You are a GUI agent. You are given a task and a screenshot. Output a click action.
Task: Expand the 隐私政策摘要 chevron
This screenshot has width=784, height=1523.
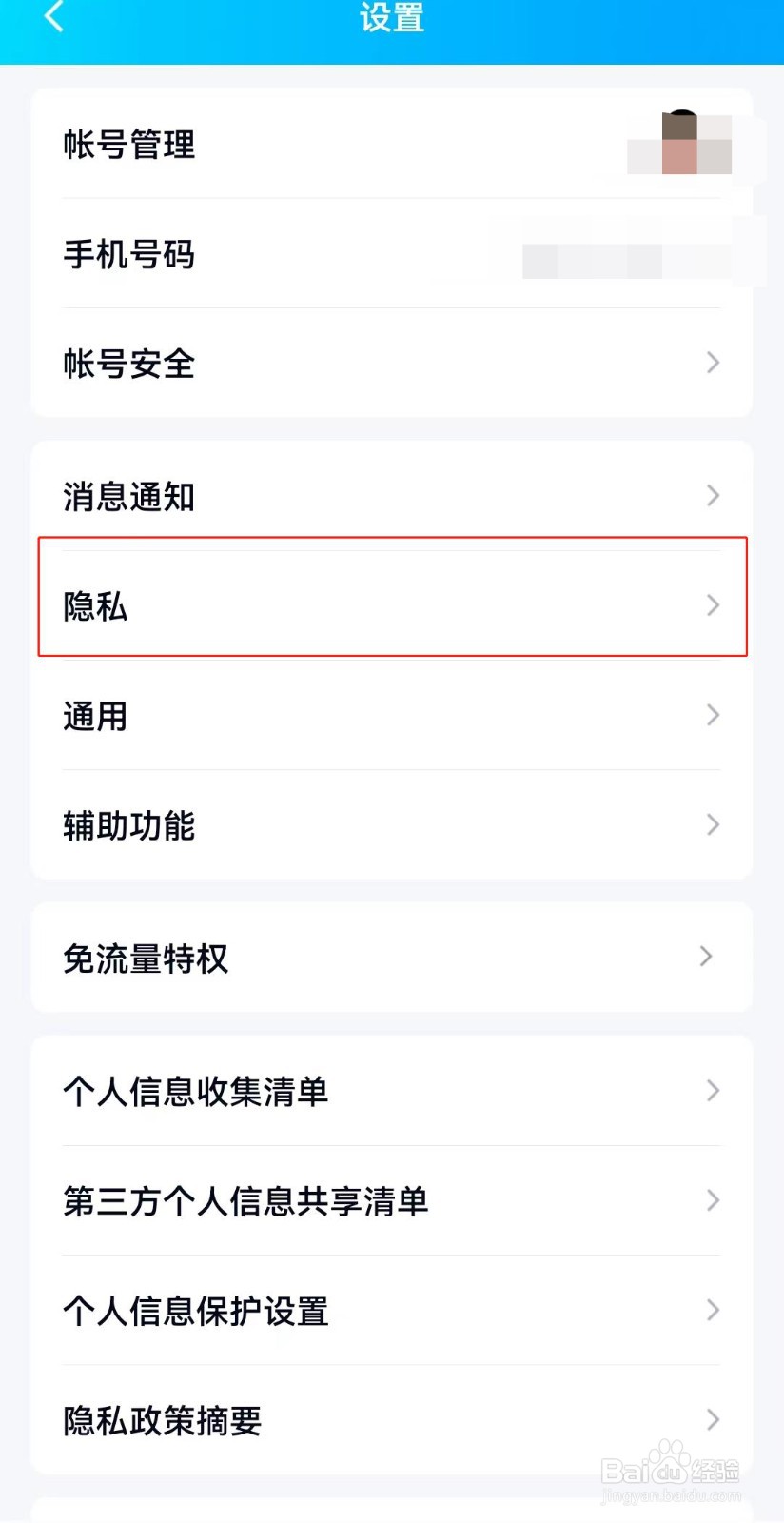coord(713,1420)
